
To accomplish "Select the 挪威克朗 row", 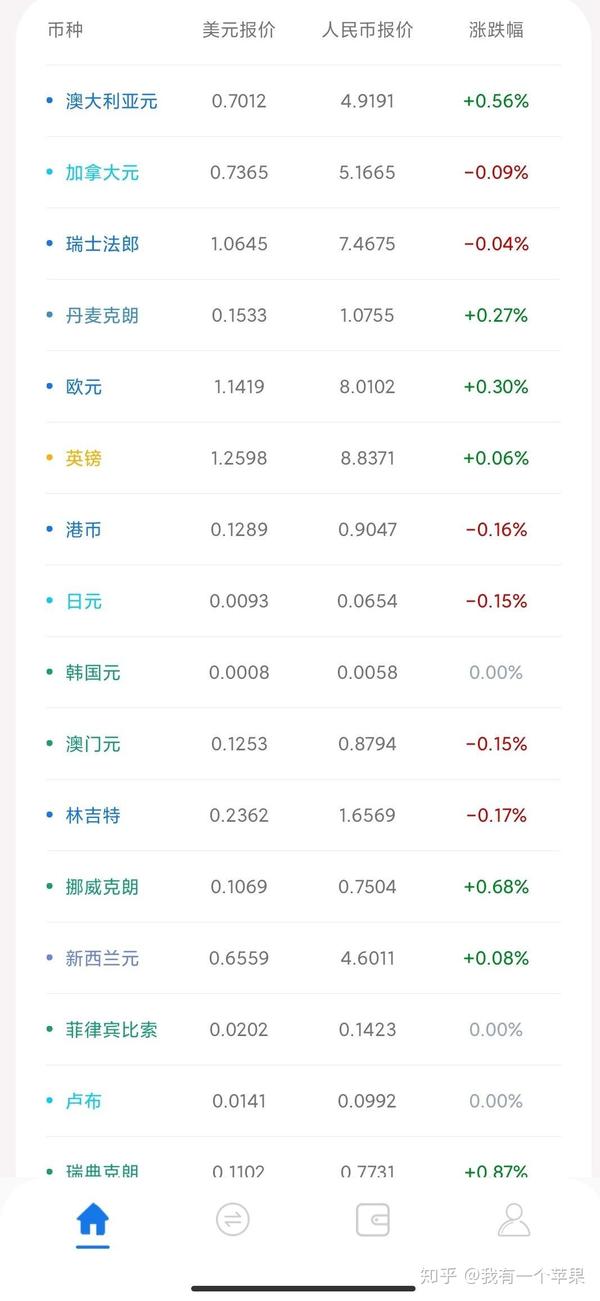I will point(303,887).
